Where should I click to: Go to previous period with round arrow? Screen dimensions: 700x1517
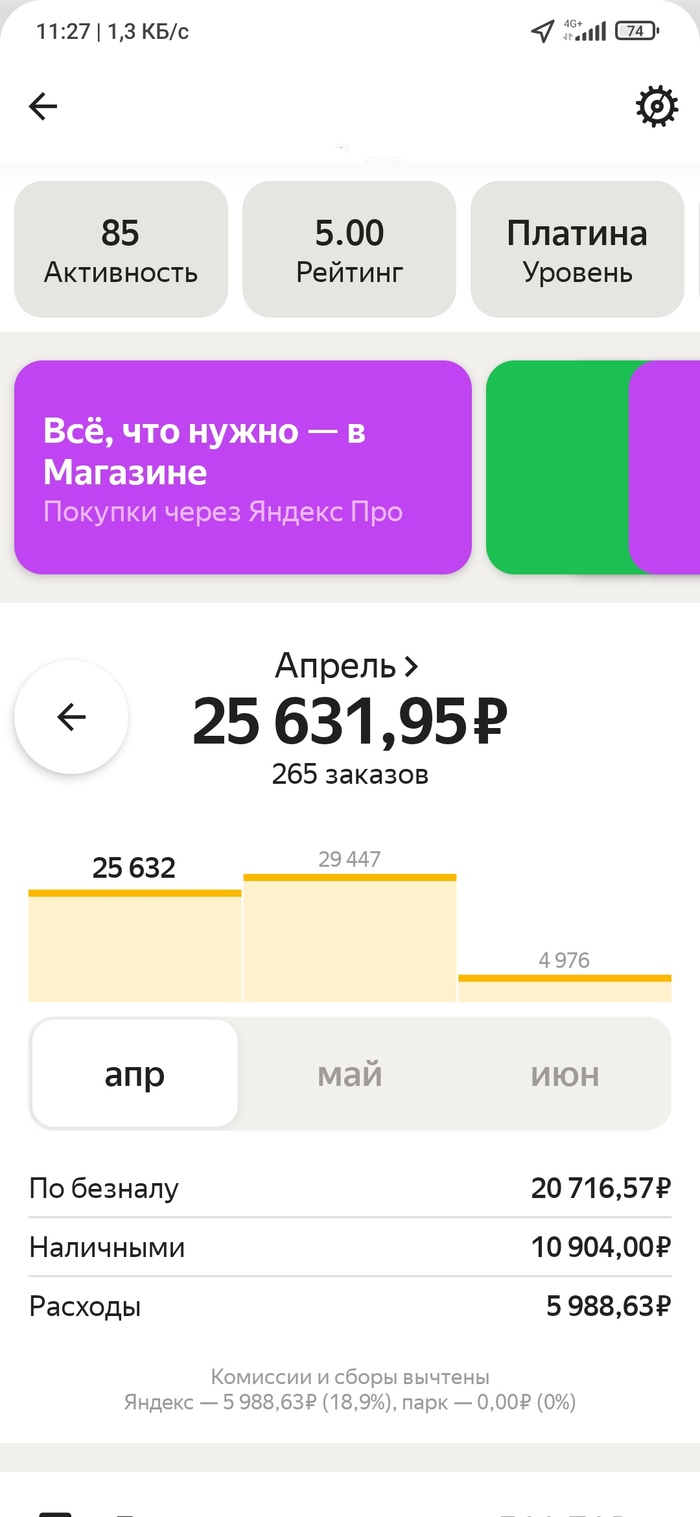tap(71, 717)
